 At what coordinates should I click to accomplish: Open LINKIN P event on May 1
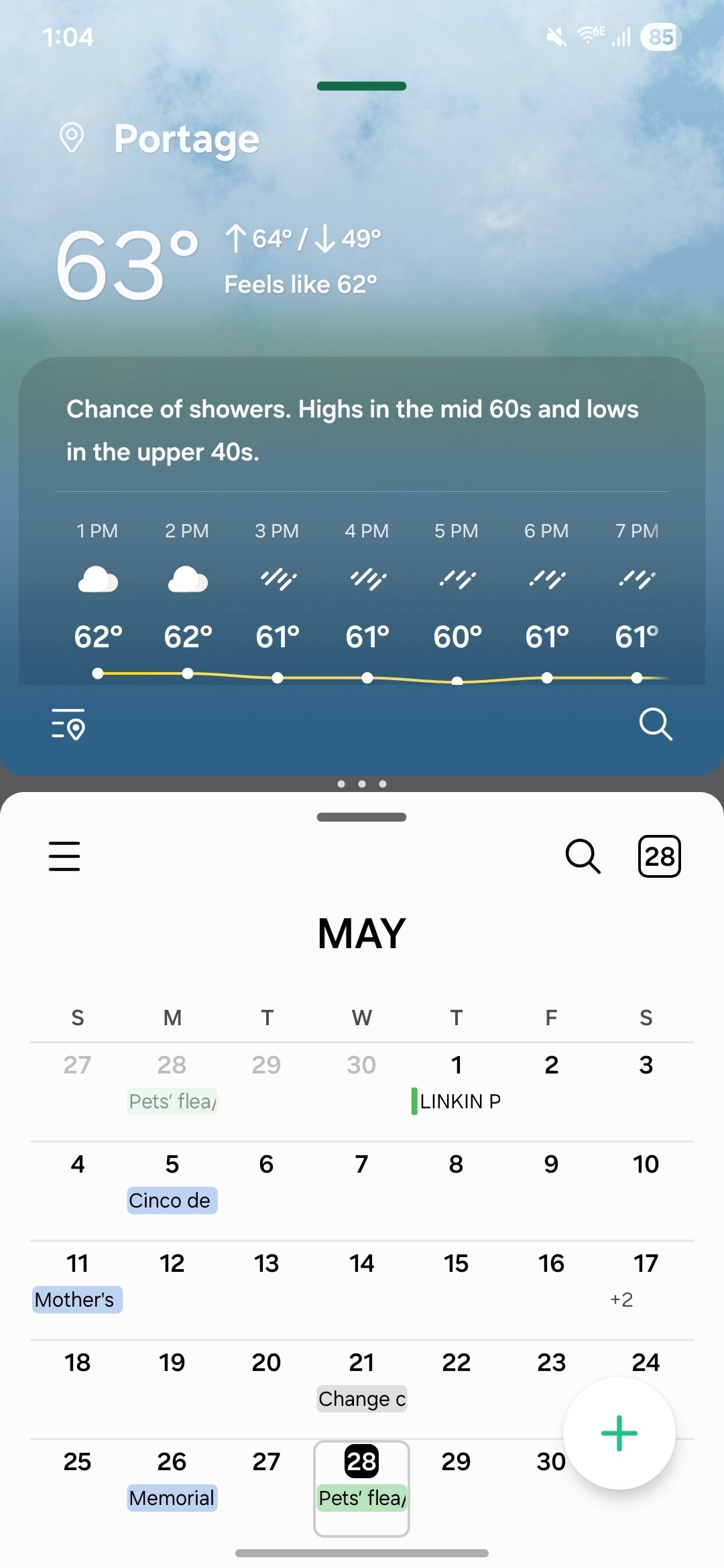(x=457, y=1102)
